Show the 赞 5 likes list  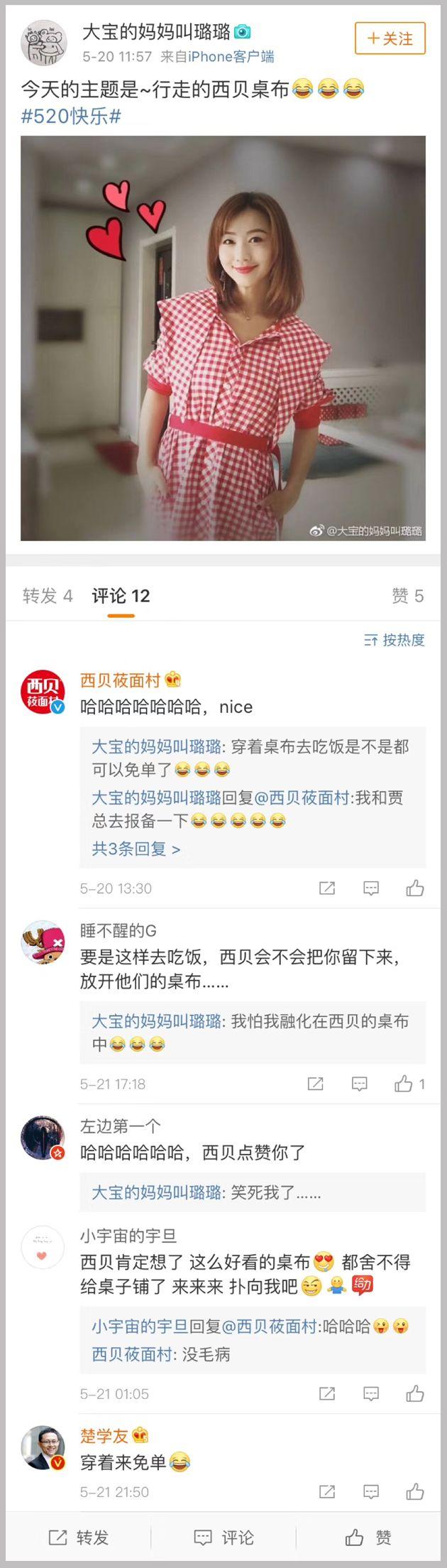(x=407, y=596)
